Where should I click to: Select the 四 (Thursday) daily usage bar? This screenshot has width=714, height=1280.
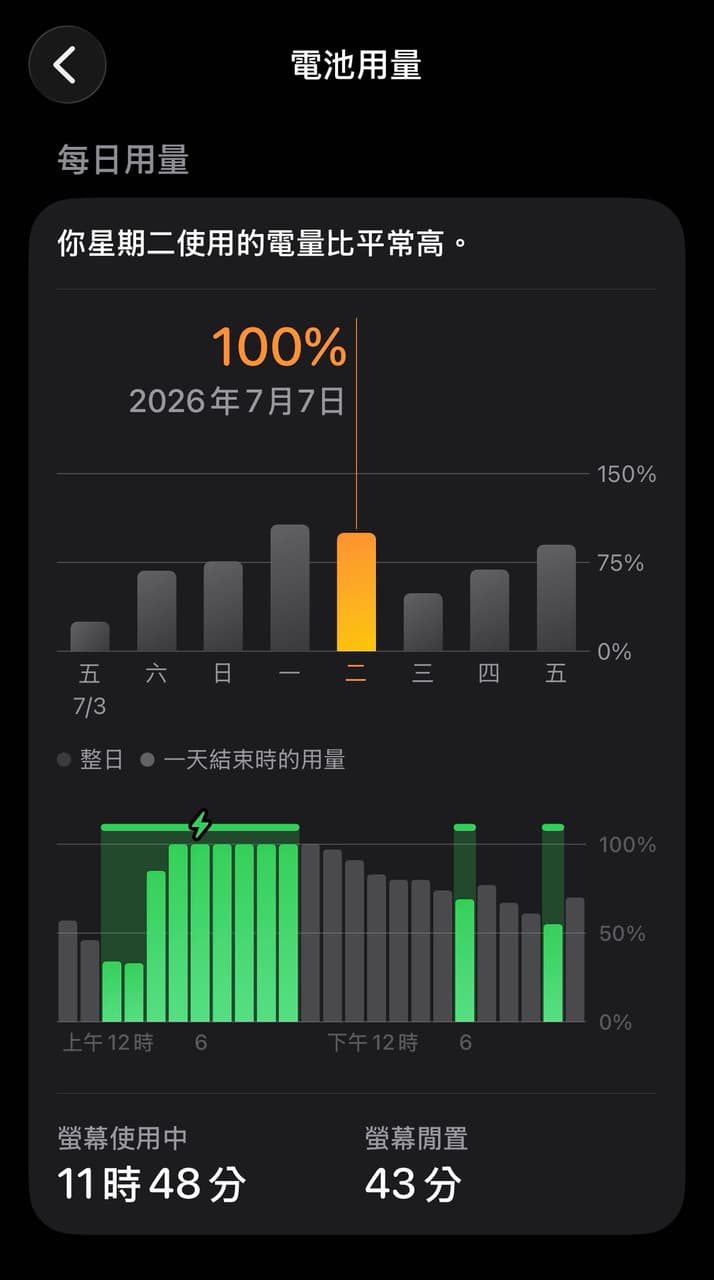[490, 610]
